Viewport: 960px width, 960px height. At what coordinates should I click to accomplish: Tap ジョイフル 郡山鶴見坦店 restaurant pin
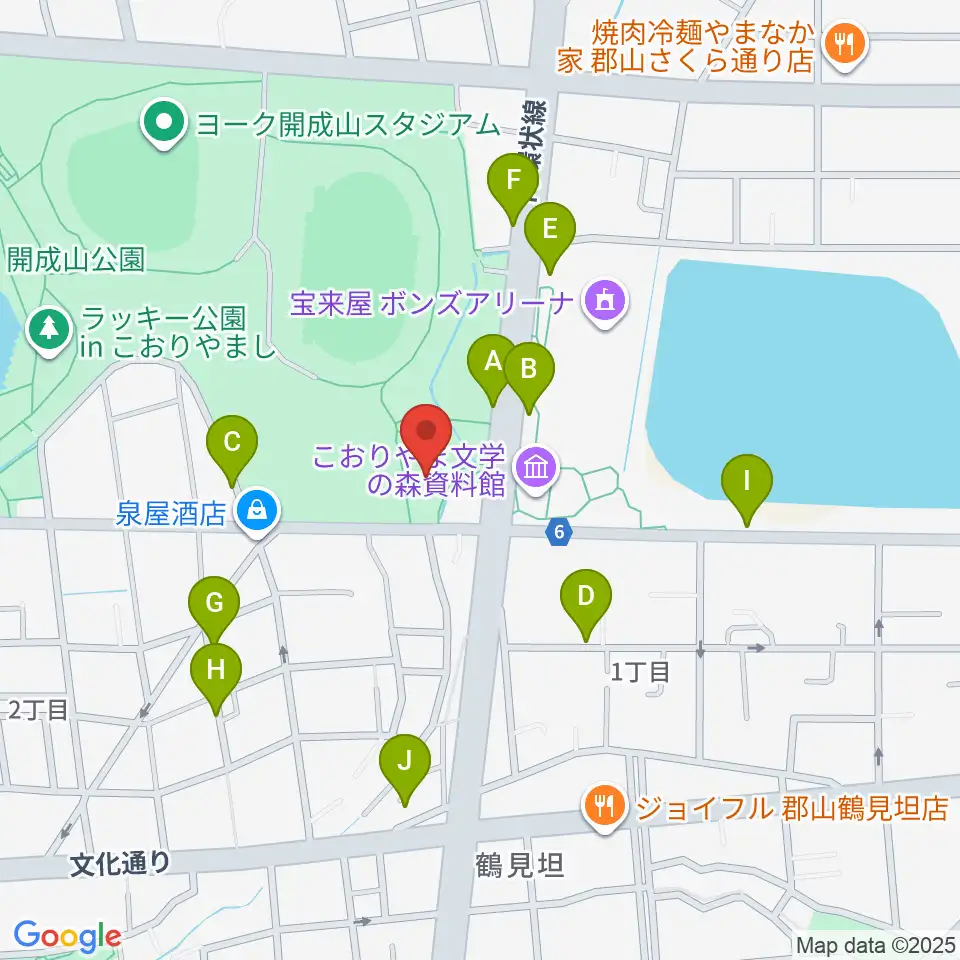click(605, 808)
